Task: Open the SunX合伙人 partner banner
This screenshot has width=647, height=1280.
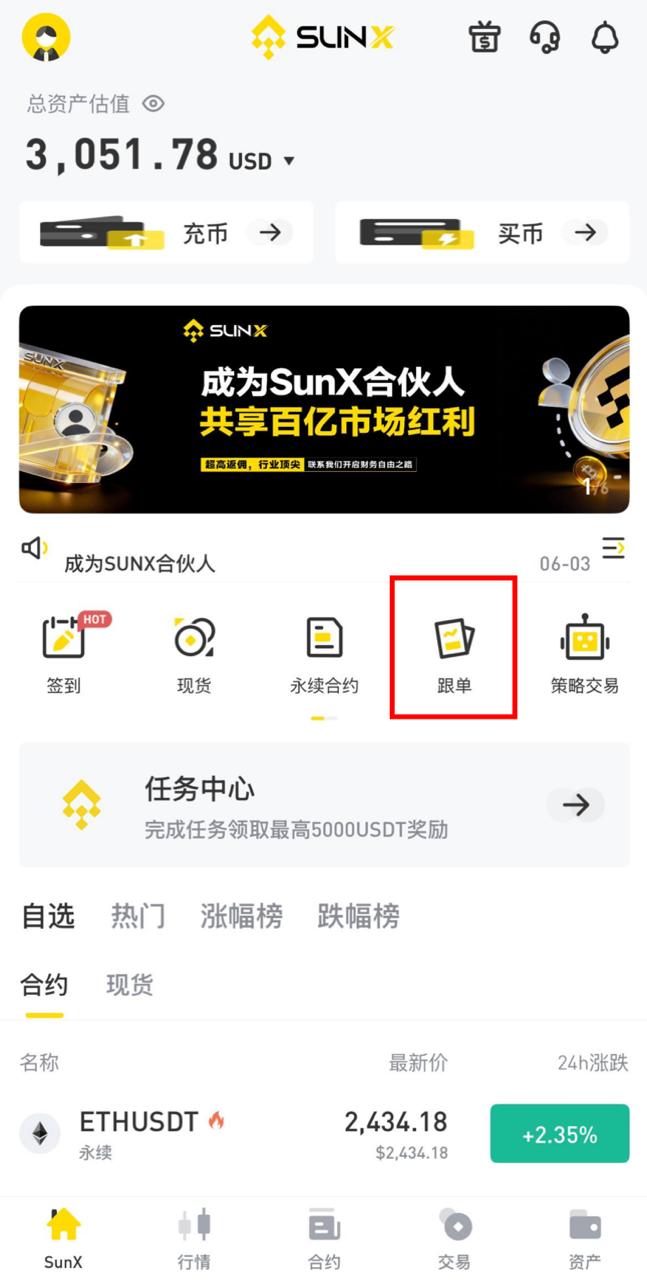Action: coord(324,409)
